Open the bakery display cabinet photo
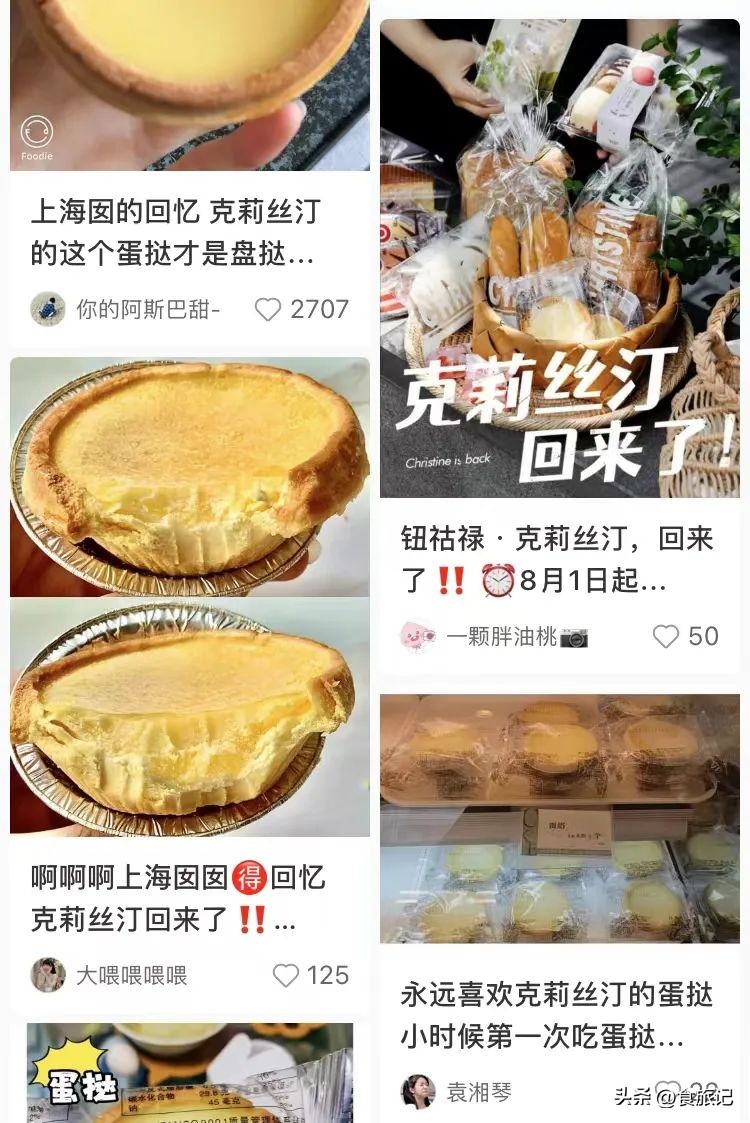Image resolution: width=750 pixels, height=1123 pixels. pos(560,820)
